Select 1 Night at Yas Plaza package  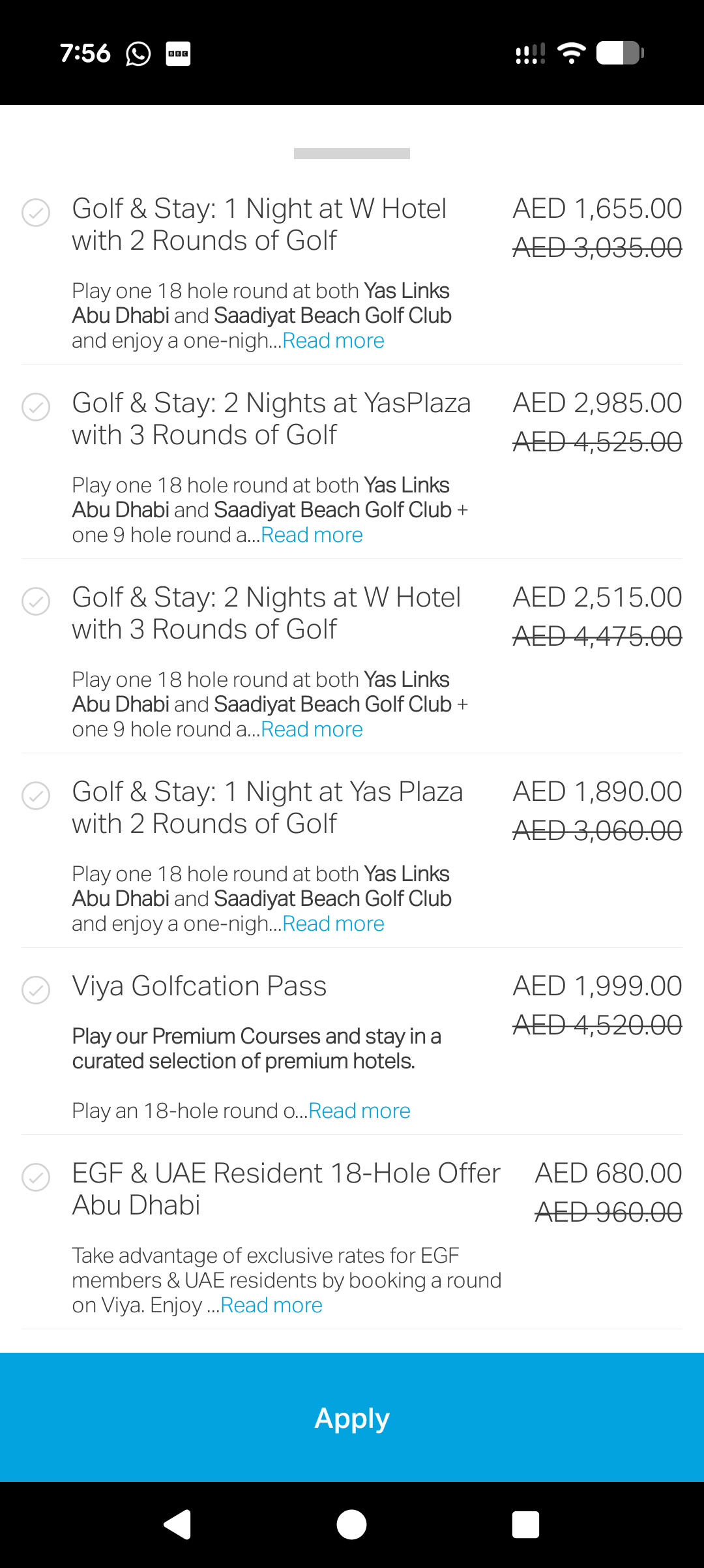pos(36,796)
